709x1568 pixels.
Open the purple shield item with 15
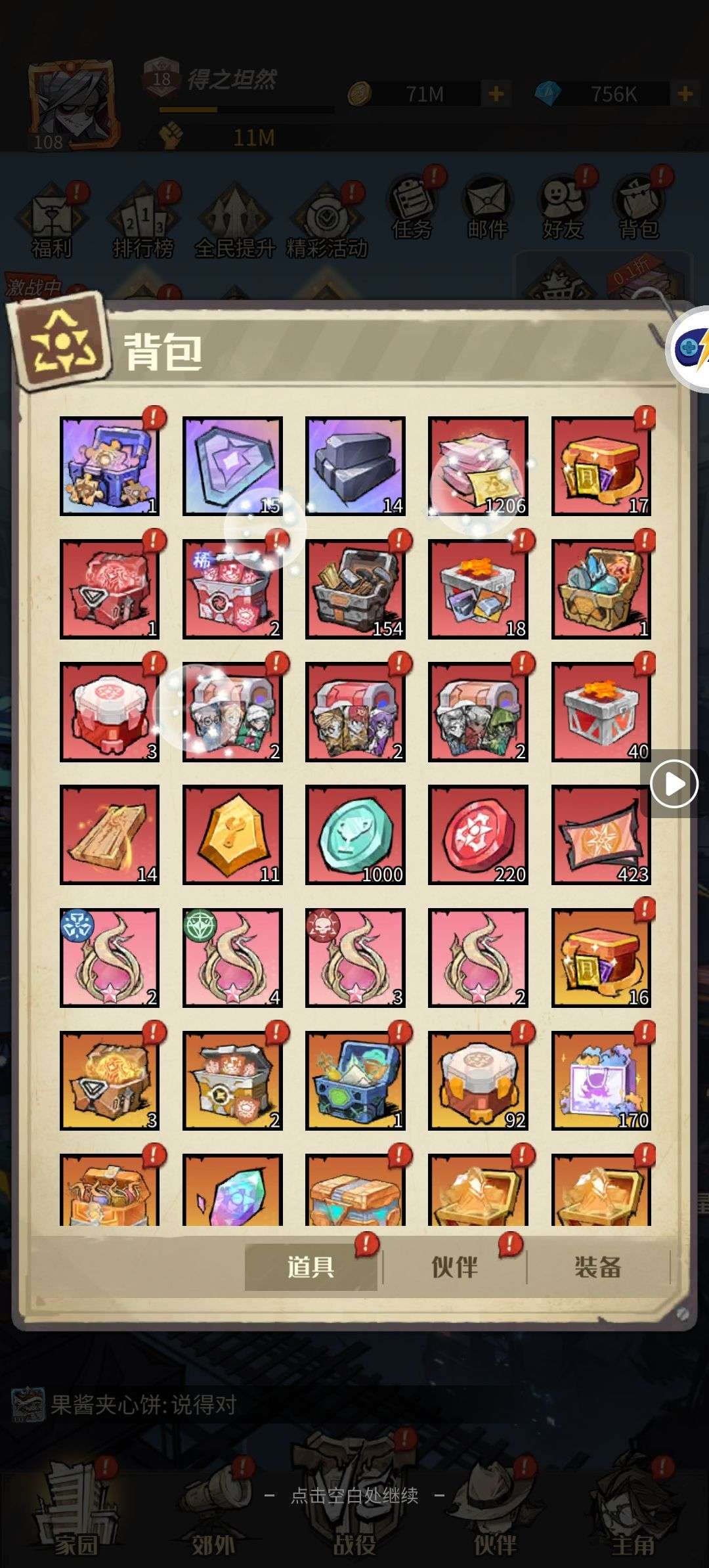pyautogui.click(x=232, y=466)
